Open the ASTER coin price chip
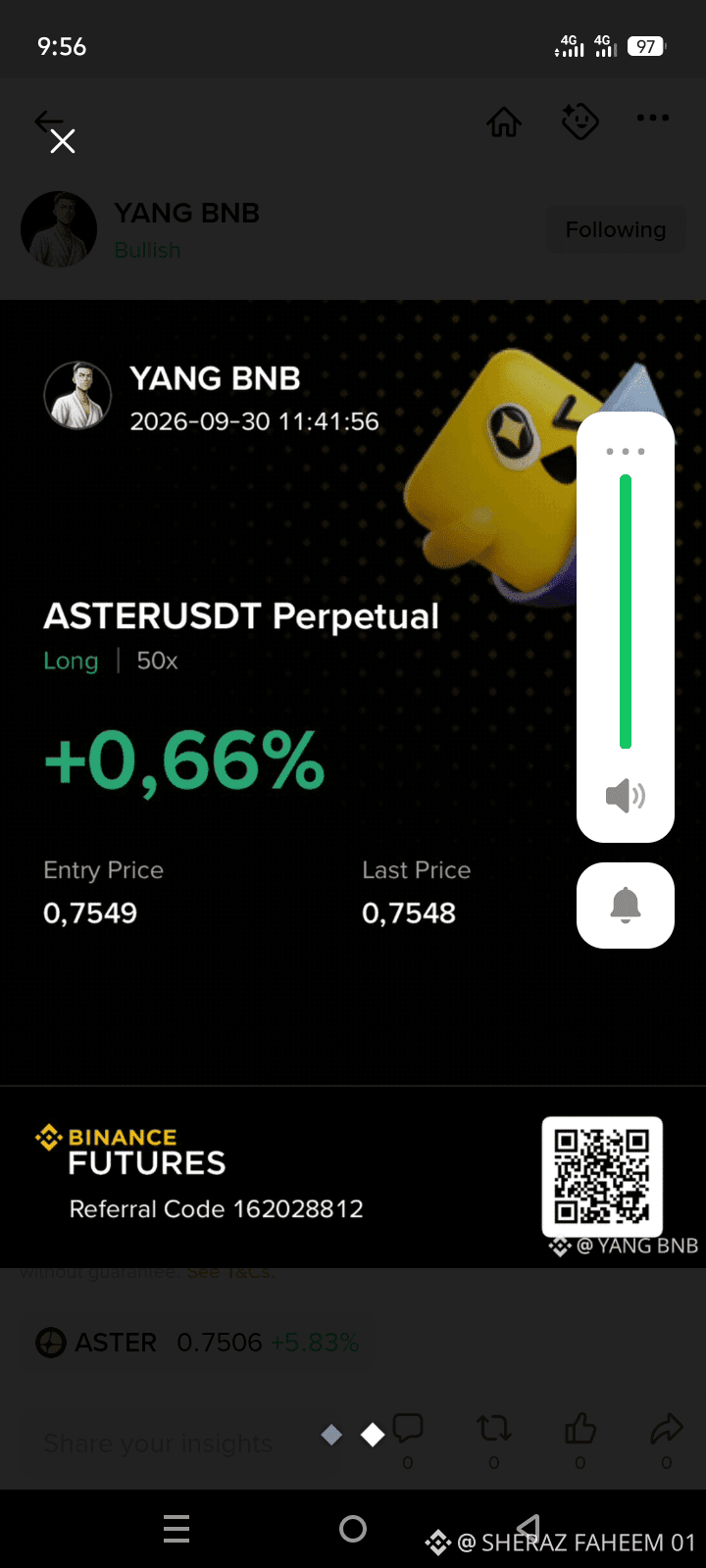Viewport: 706px width, 1568px height. pos(197,1342)
